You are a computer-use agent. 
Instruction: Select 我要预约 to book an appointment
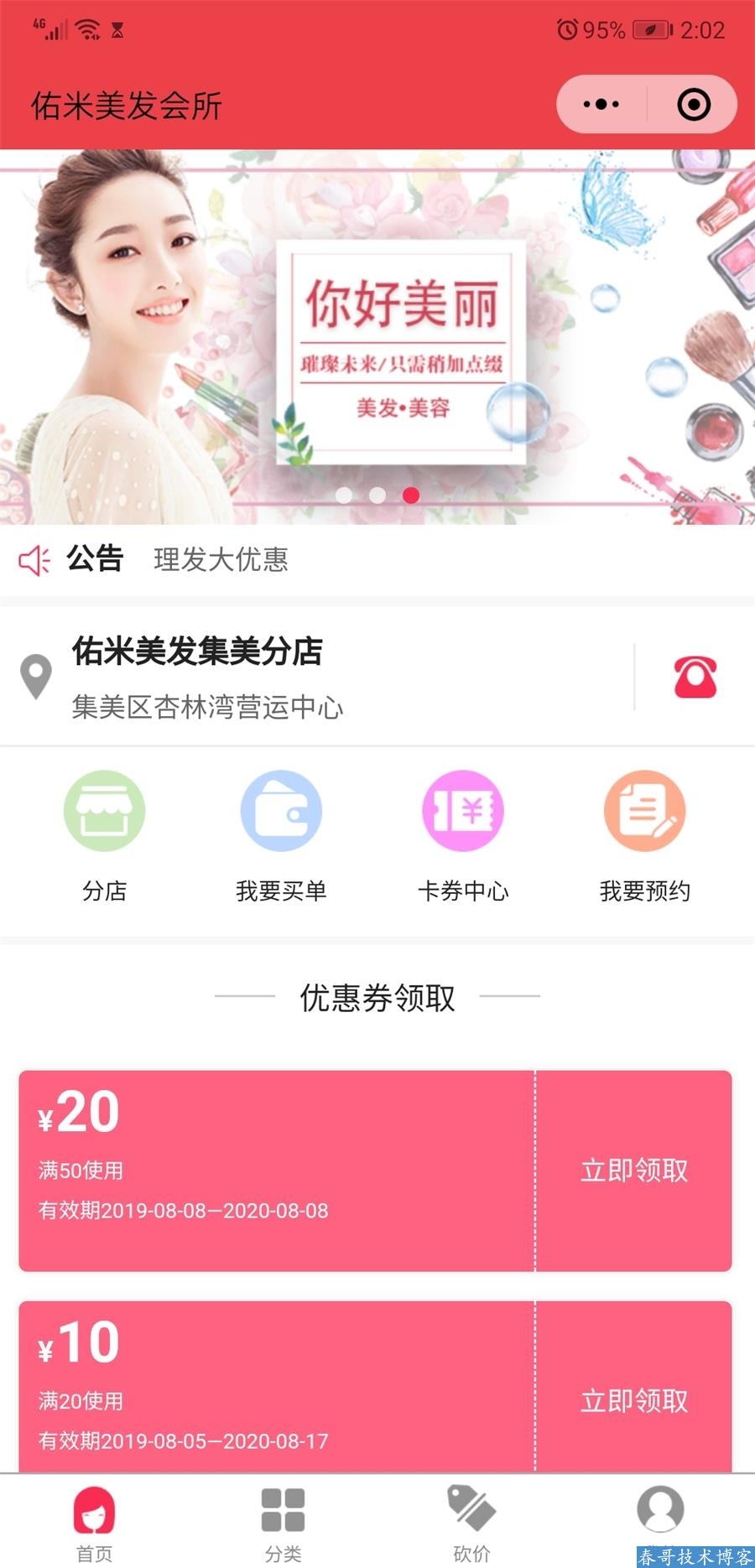click(645, 834)
